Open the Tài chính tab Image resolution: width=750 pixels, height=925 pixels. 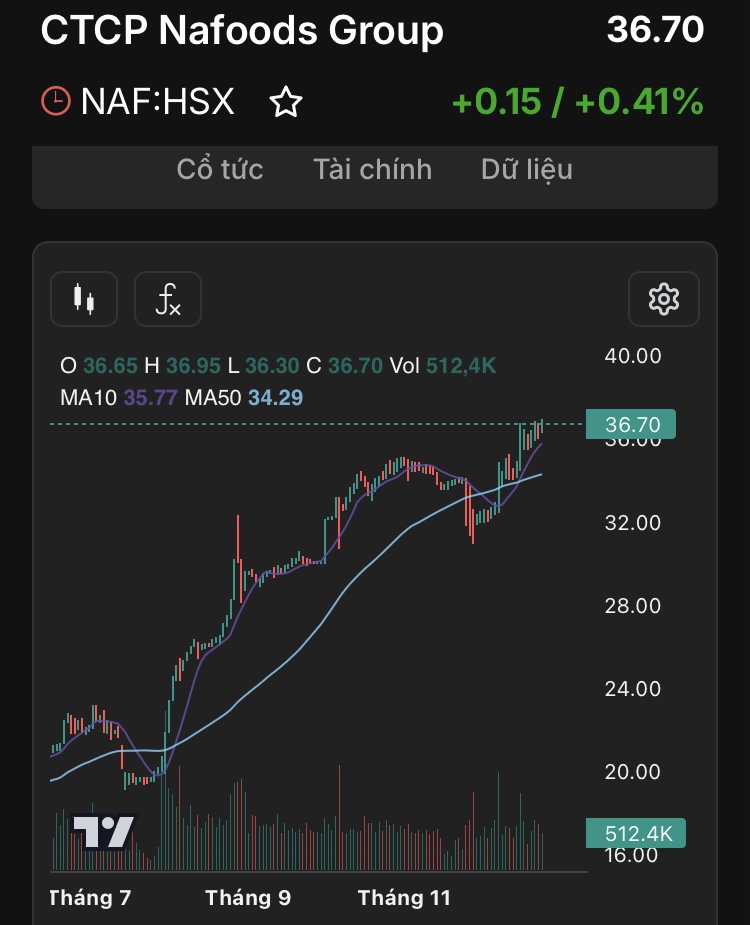(372, 169)
